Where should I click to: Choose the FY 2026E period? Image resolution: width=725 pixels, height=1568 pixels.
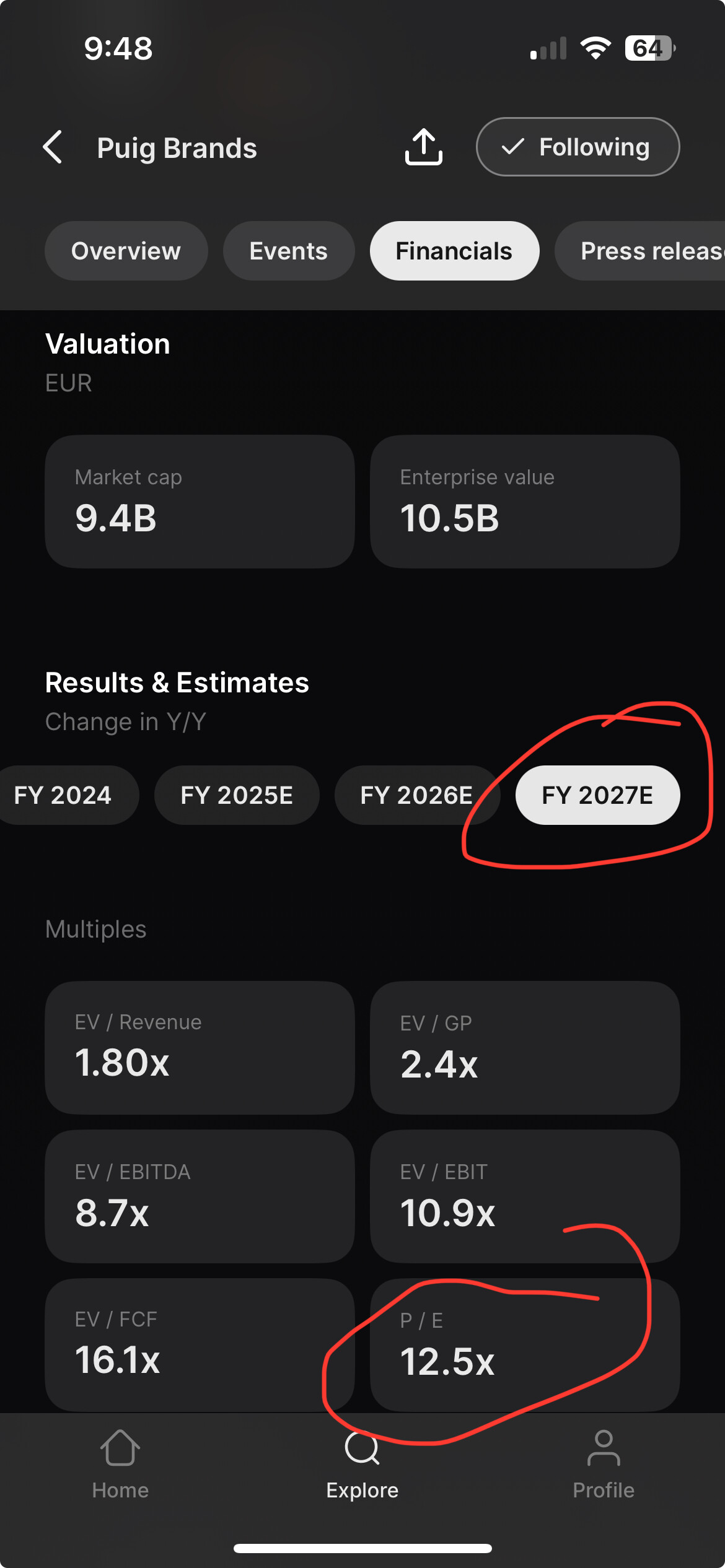click(416, 795)
